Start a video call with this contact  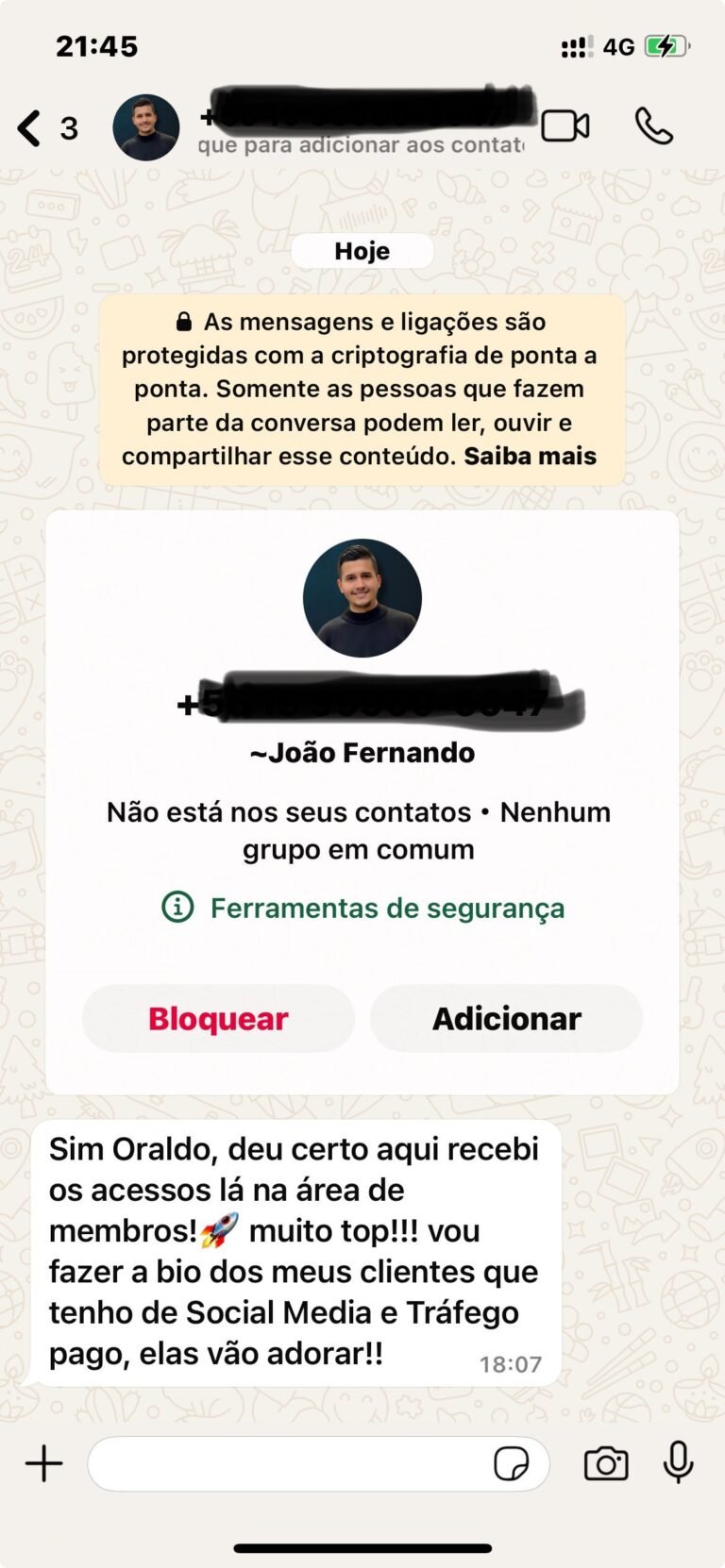pos(565,126)
